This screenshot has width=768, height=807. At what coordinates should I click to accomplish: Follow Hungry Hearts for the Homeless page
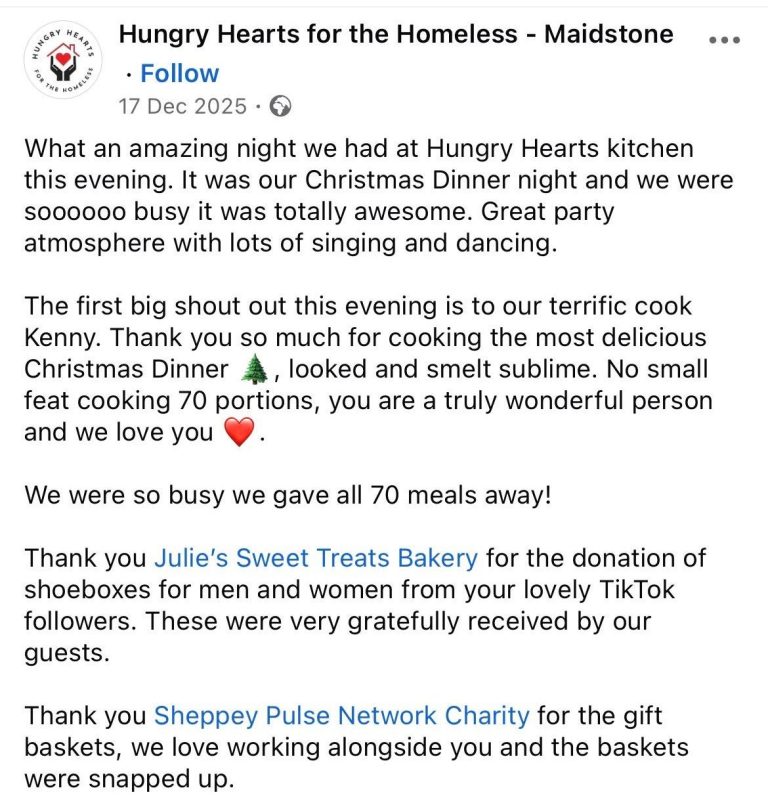coord(179,73)
